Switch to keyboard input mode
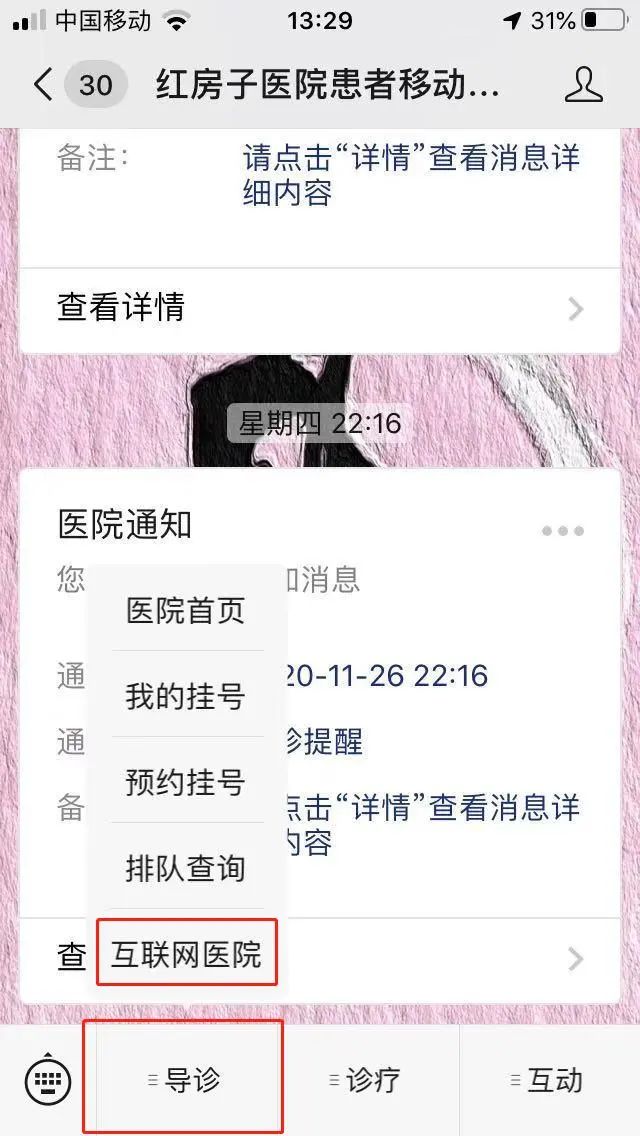Viewport: 640px width, 1136px height. 45,1080
